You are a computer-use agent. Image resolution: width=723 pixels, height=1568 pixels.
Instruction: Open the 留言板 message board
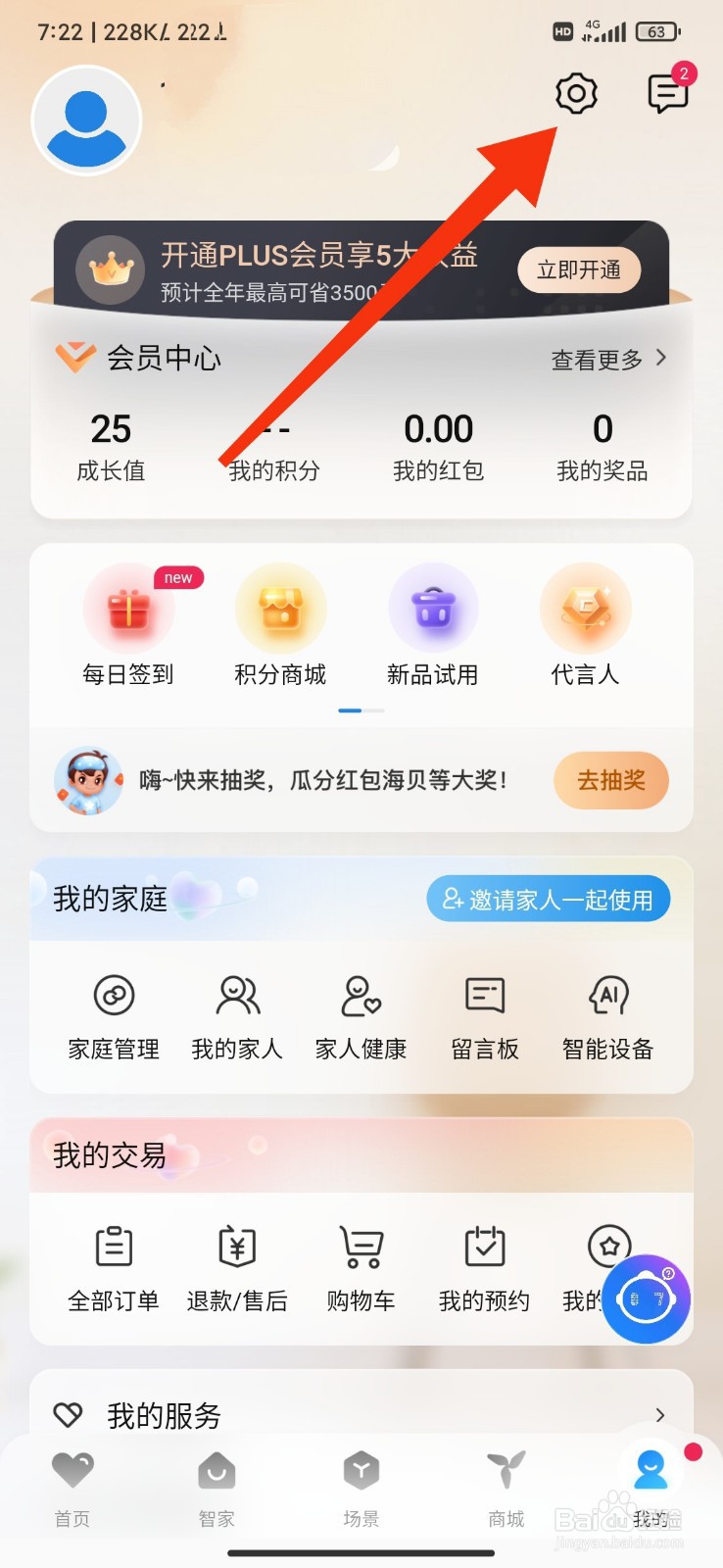pyautogui.click(x=484, y=1016)
